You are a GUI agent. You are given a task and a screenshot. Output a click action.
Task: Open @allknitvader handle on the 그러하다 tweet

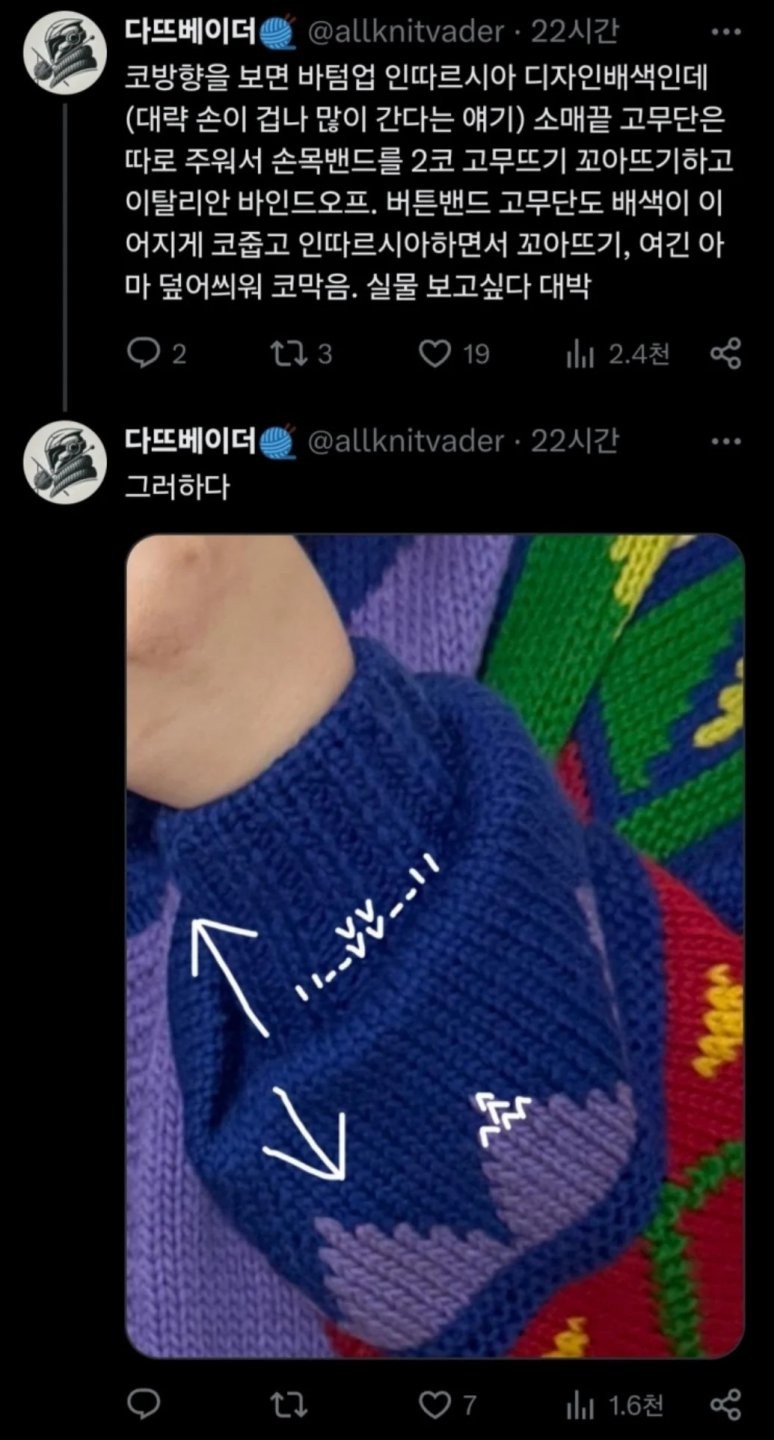click(x=406, y=441)
